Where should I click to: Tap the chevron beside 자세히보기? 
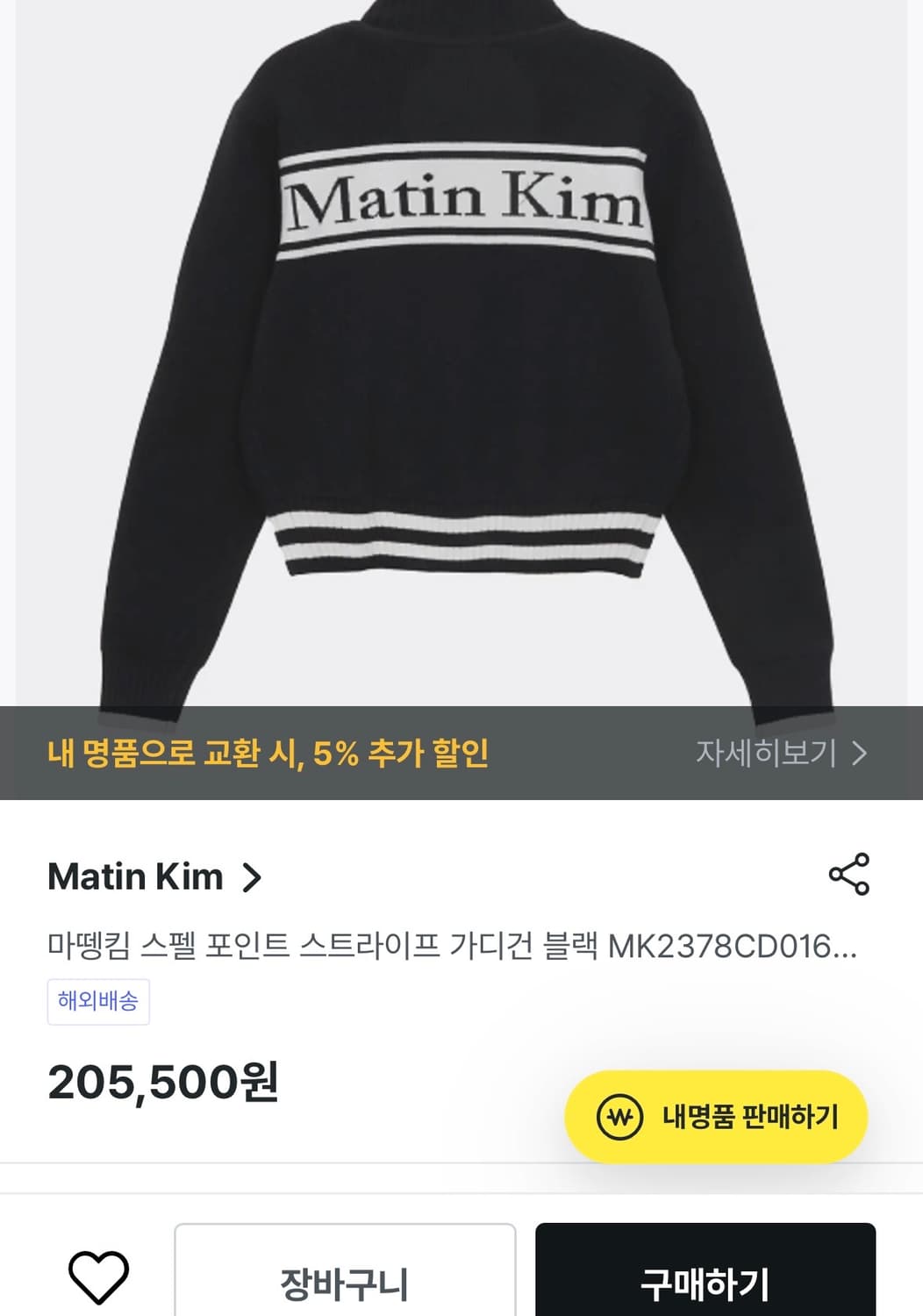point(863,753)
